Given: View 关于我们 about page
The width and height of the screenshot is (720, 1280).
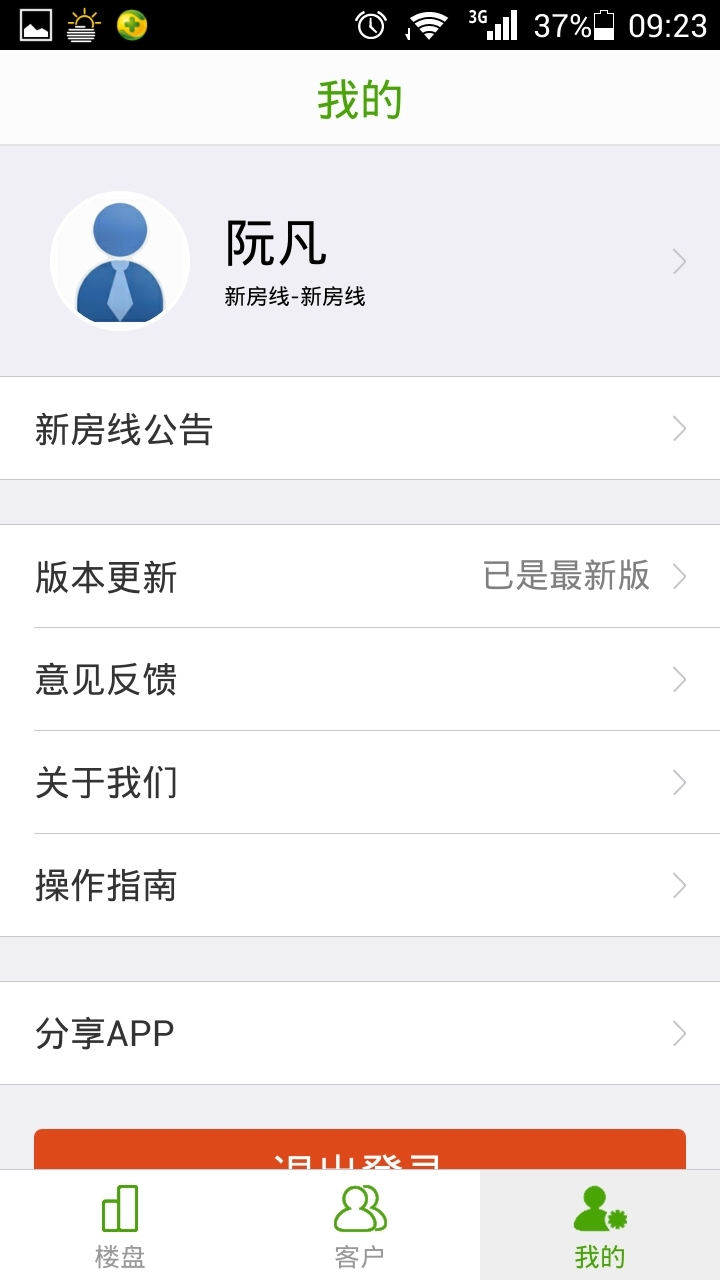Looking at the screenshot, I should [x=360, y=782].
